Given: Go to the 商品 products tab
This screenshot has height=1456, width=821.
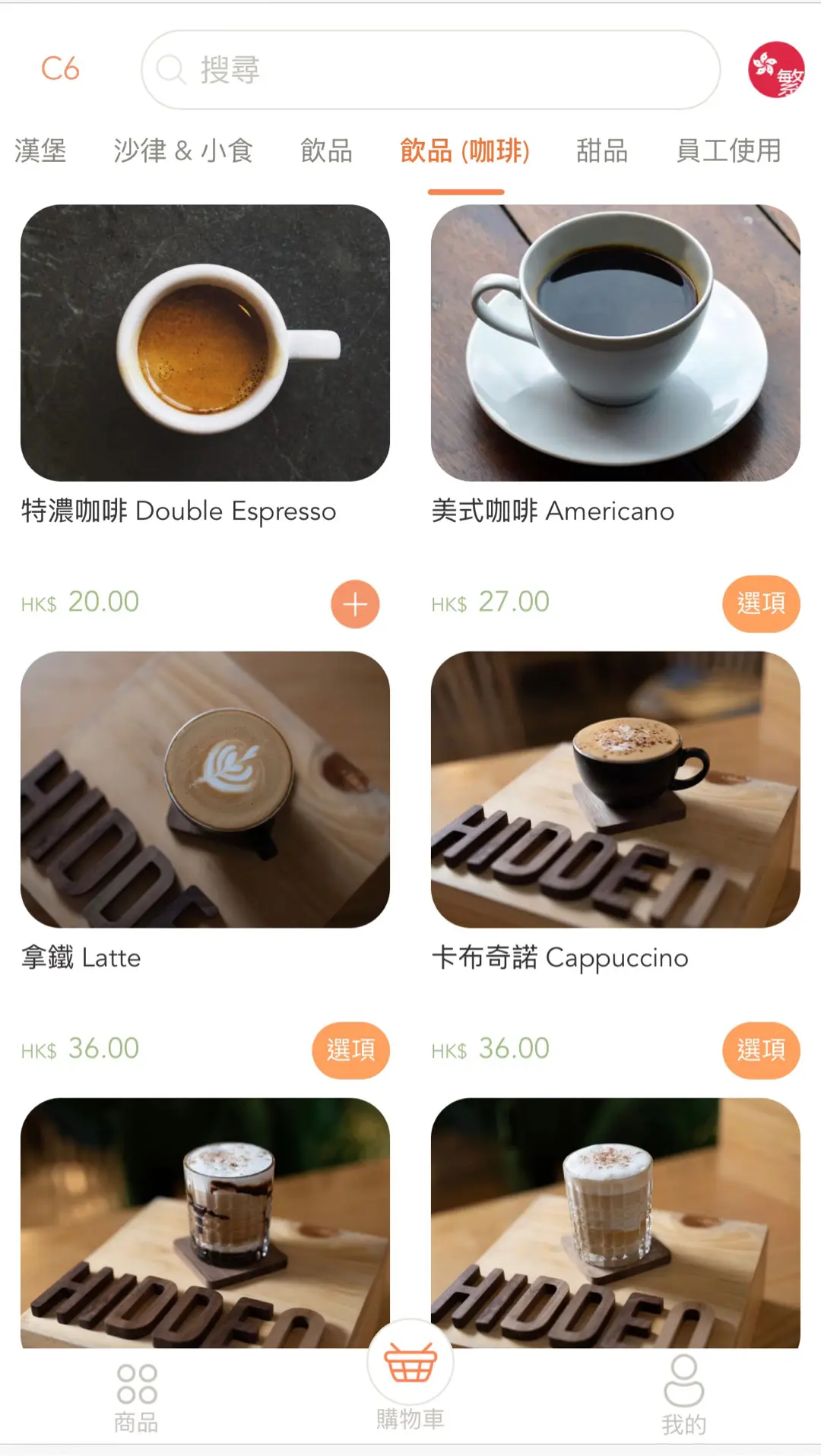Looking at the screenshot, I should (x=137, y=1398).
